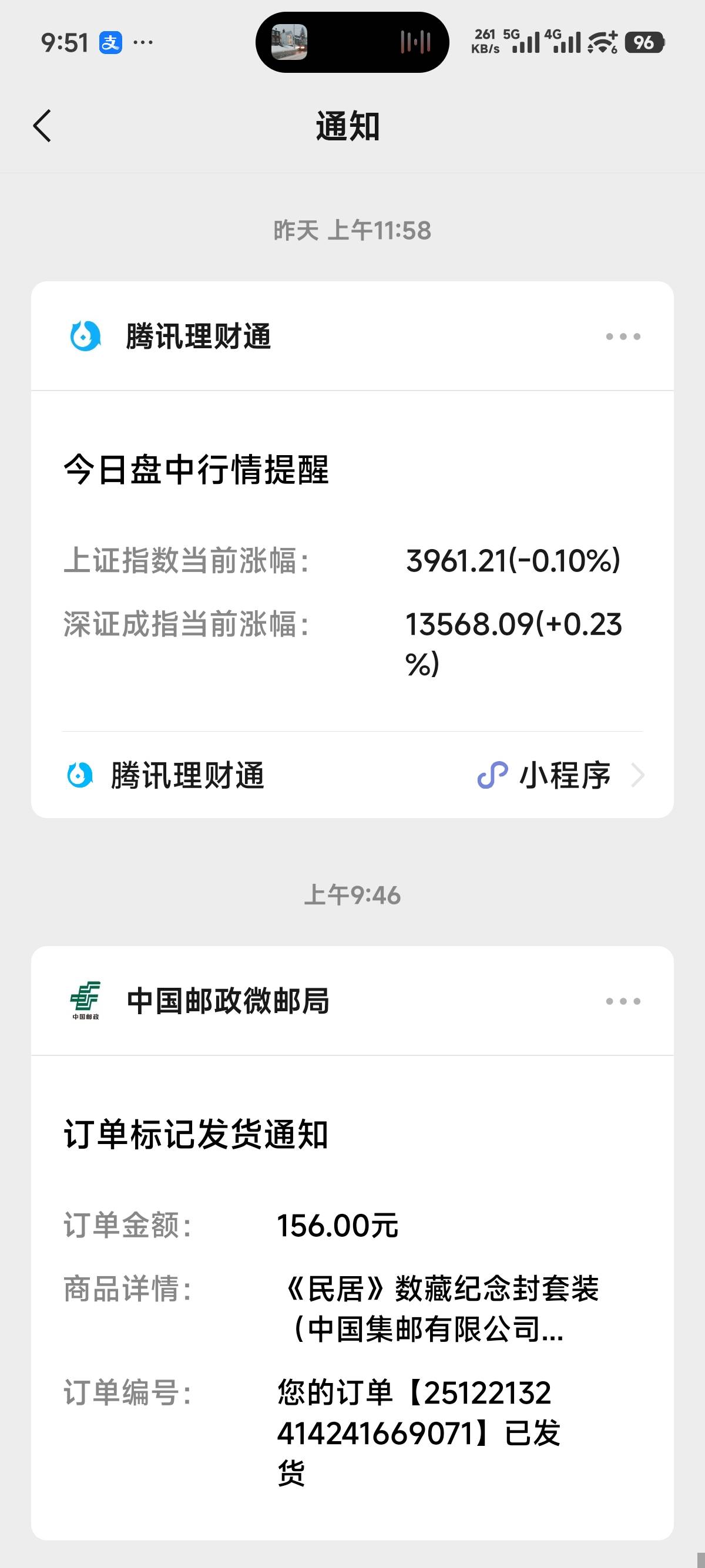Open the 小程序 mini program icon
This screenshot has width=705, height=1568.
tap(493, 774)
